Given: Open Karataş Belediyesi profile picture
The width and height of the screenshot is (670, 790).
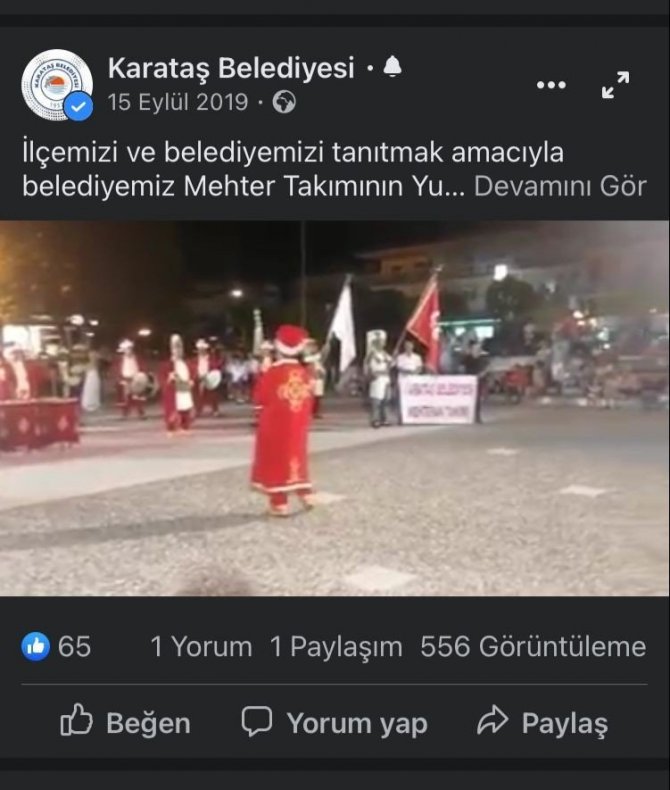Looking at the screenshot, I should click(56, 84).
